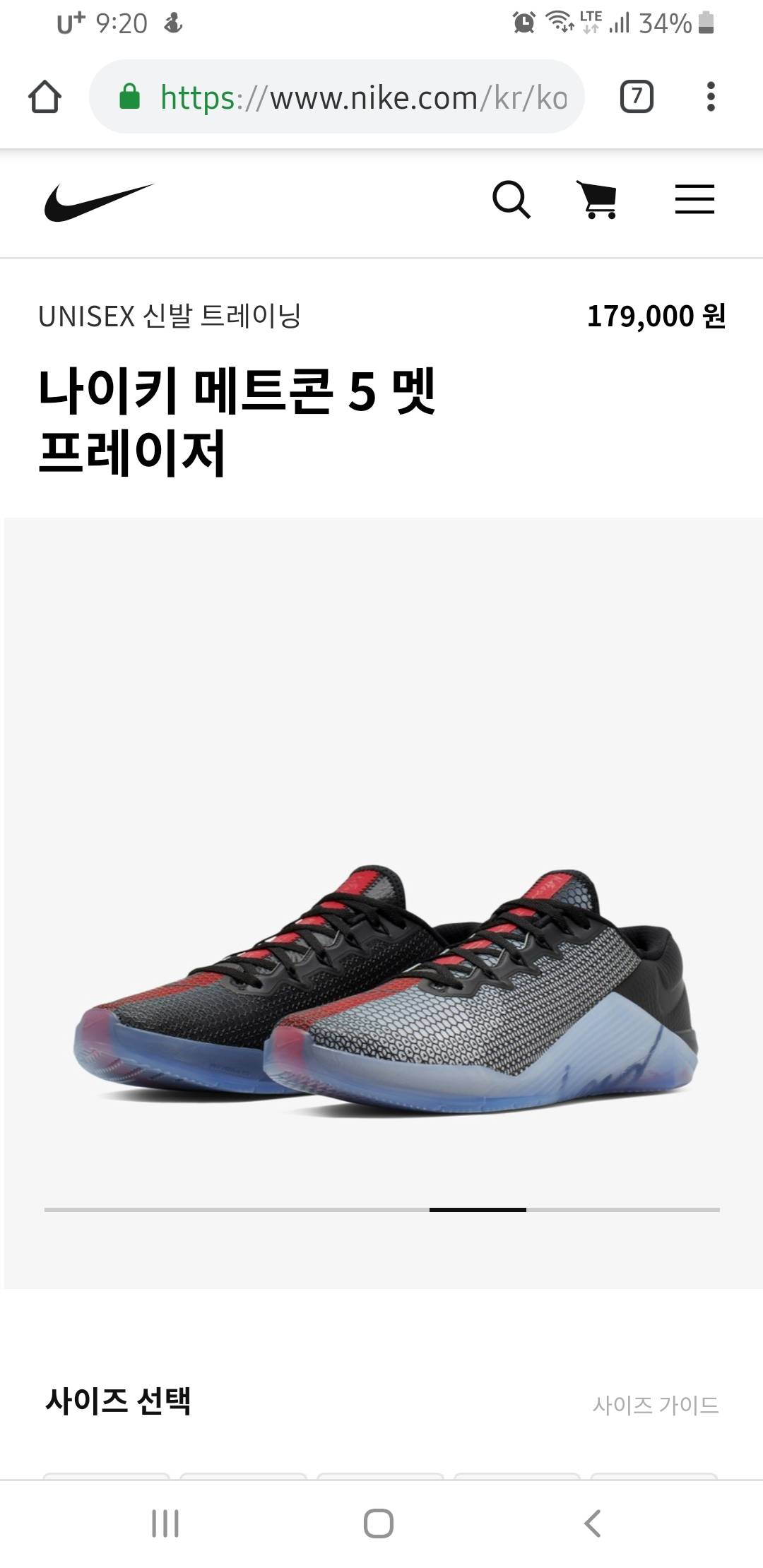The image size is (763, 1568).
Task: Open the 사이즈 가이드 size guide
Action: click(655, 1405)
